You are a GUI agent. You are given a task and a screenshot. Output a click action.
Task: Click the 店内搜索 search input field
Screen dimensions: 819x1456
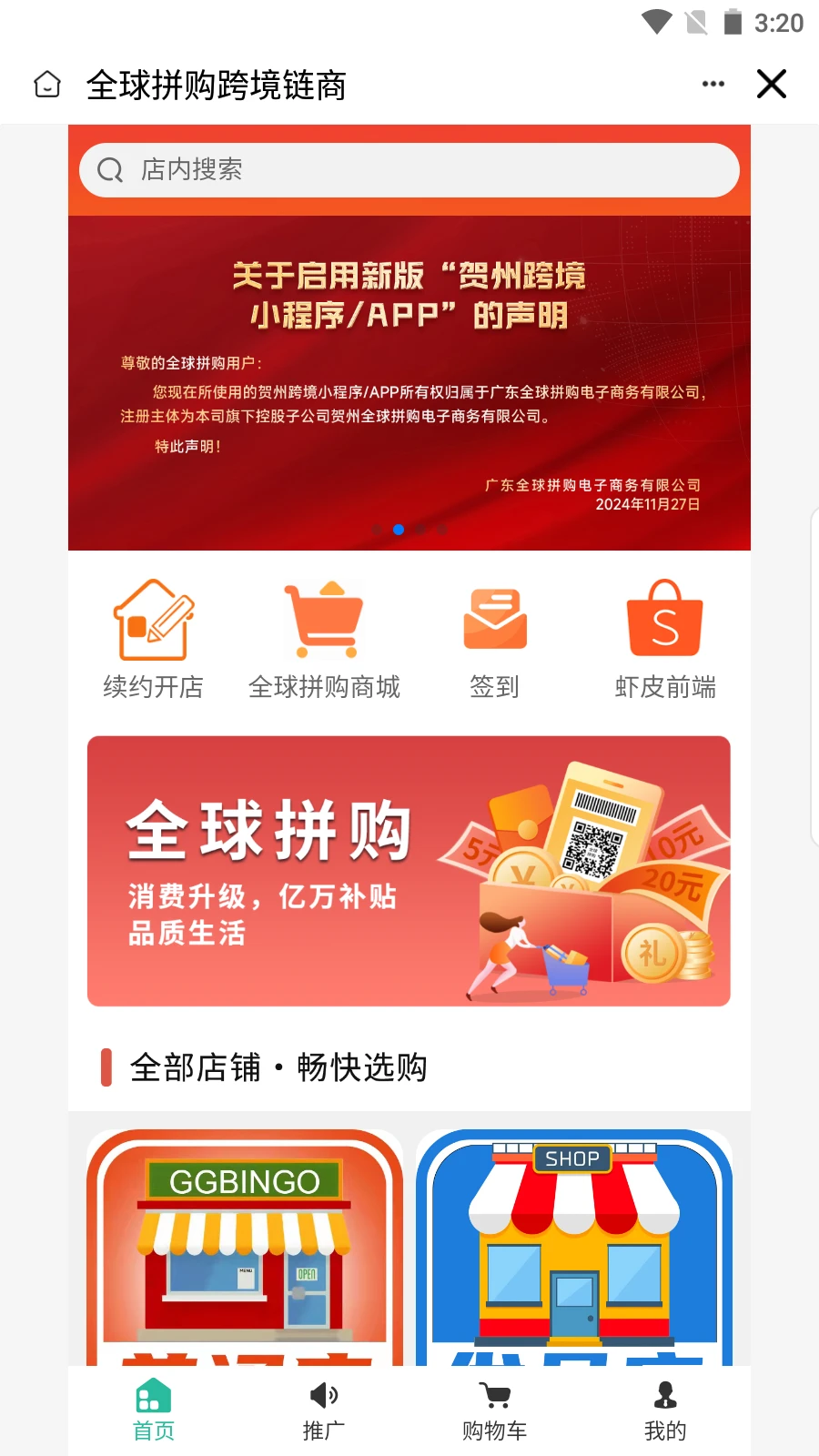[x=409, y=169]
